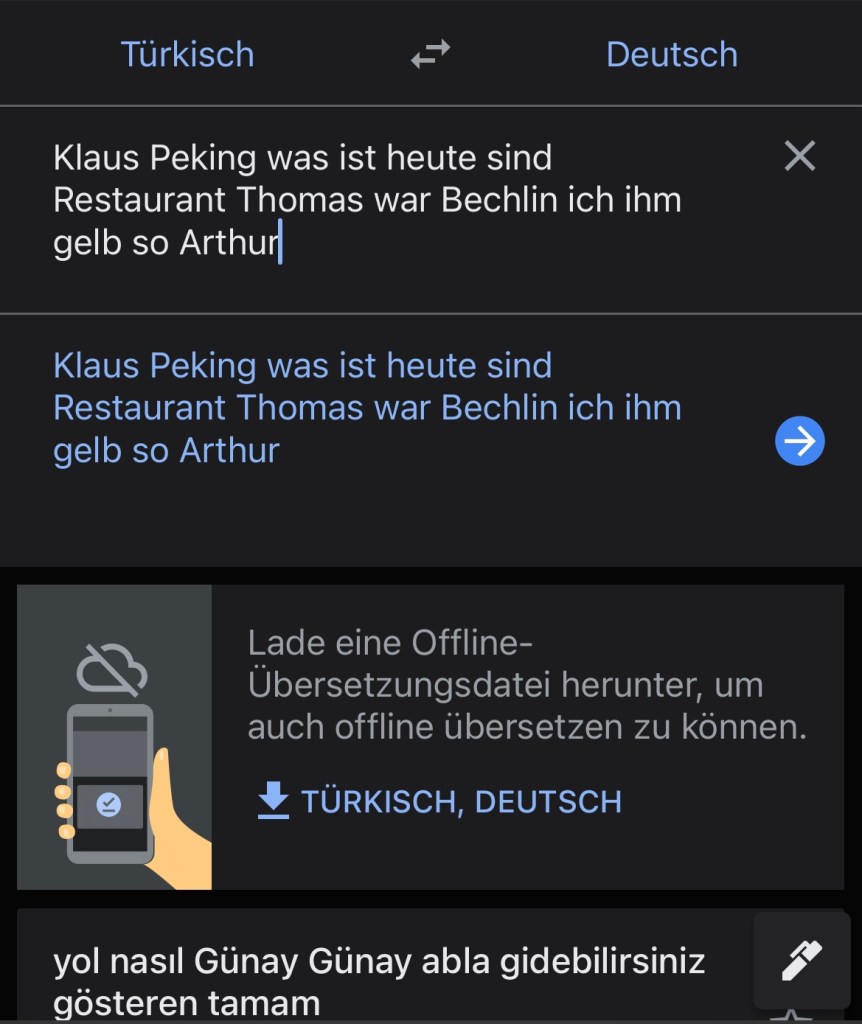Image resolution: width=862 pixels, height=1024 pixels.
Task: Open the translation with the blue arrow
Action: click(x=800, y=440)
